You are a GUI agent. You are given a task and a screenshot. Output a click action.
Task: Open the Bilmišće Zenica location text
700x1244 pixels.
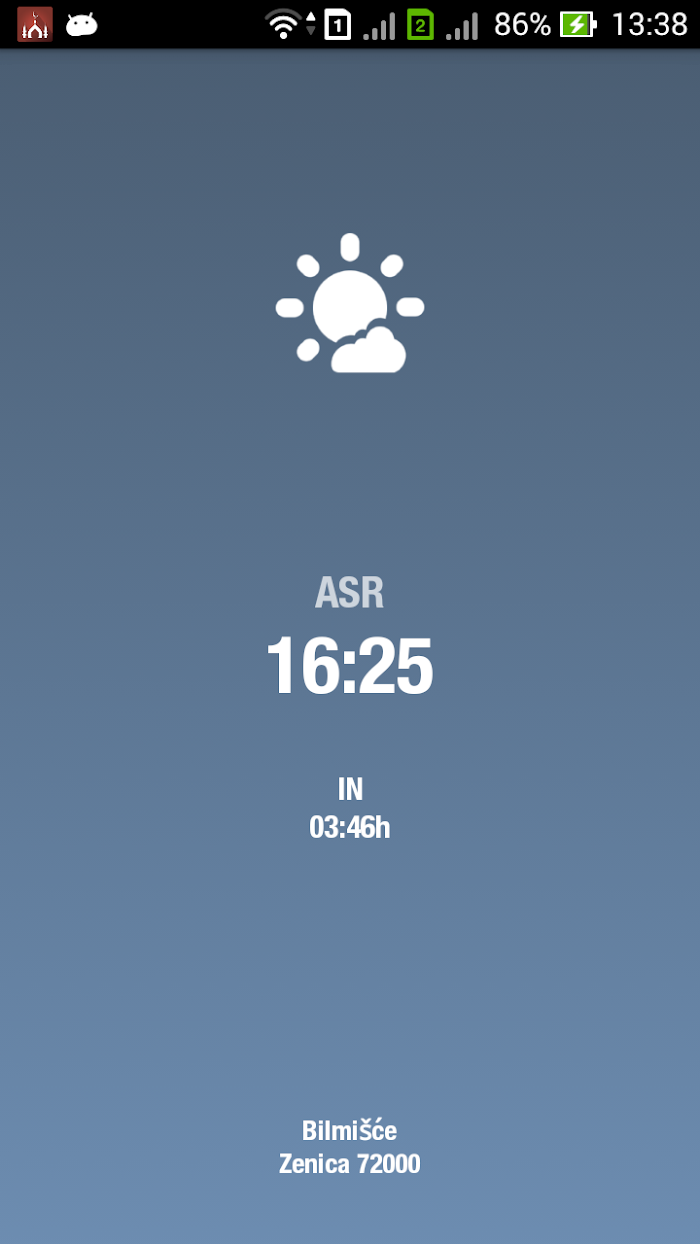(350, 1147)
